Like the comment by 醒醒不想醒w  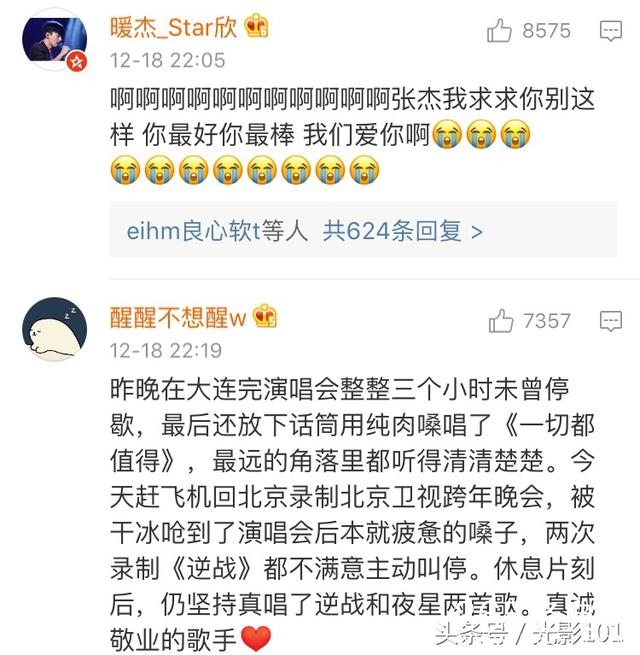tap(499, 321)
